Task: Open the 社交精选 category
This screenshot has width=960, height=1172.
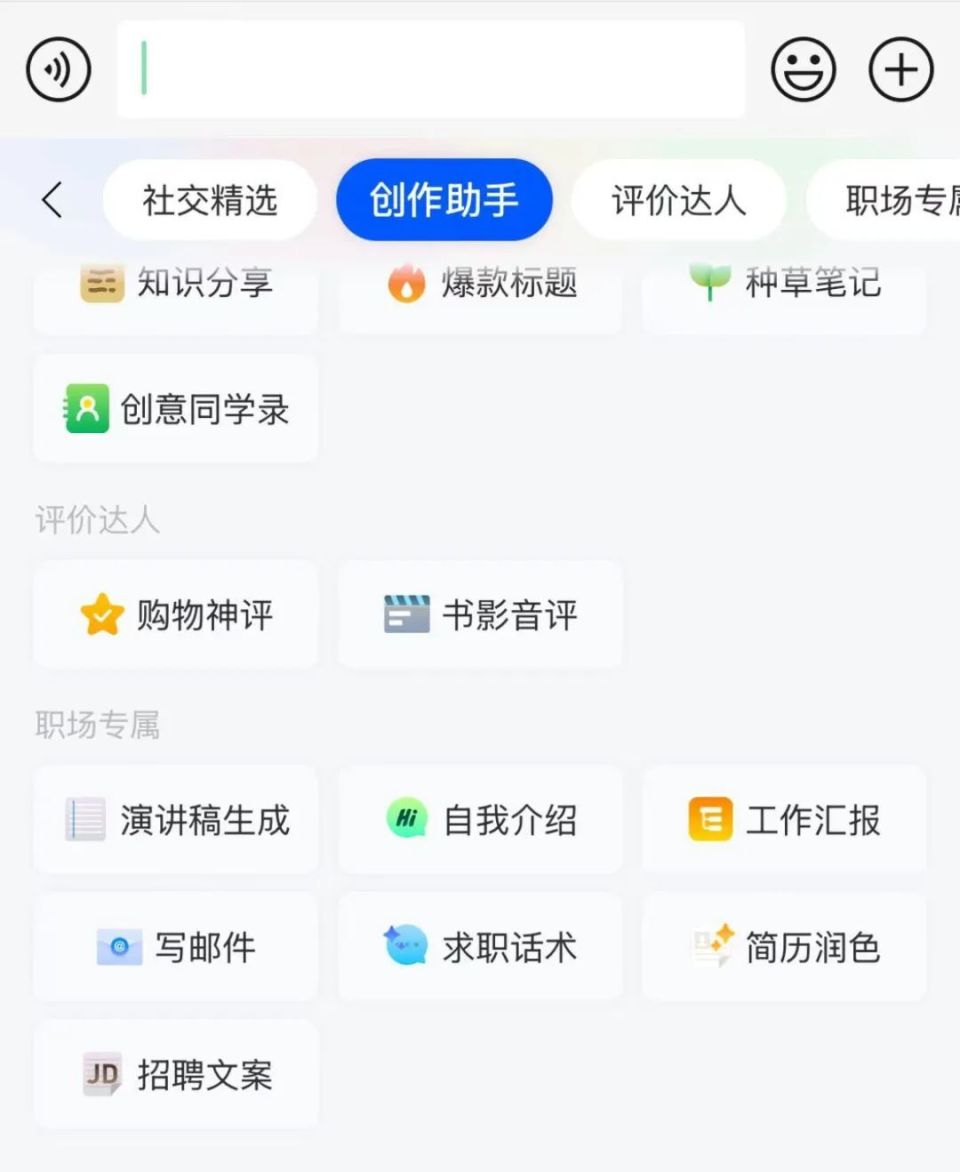Action: [209, 200]
